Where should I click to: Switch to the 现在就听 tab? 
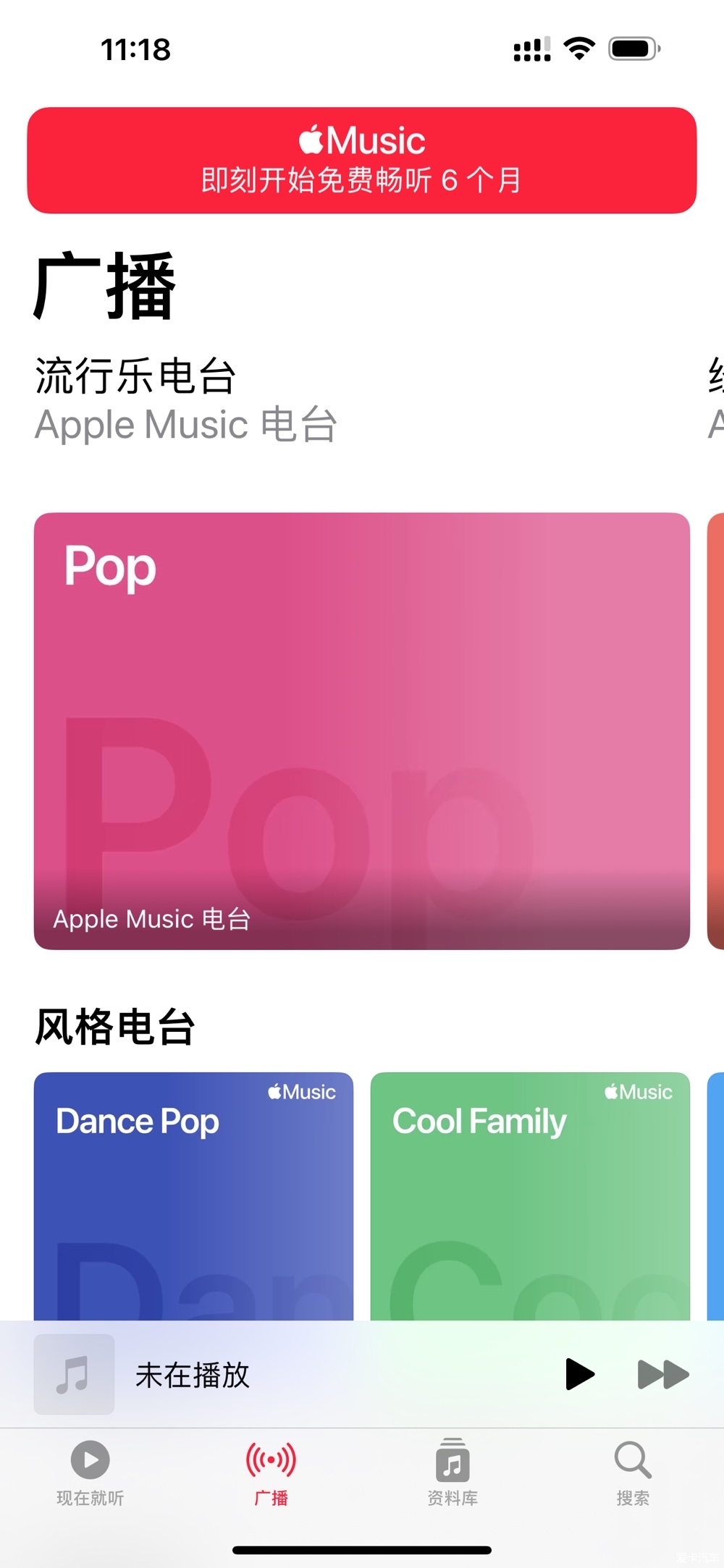(90, 1472)
